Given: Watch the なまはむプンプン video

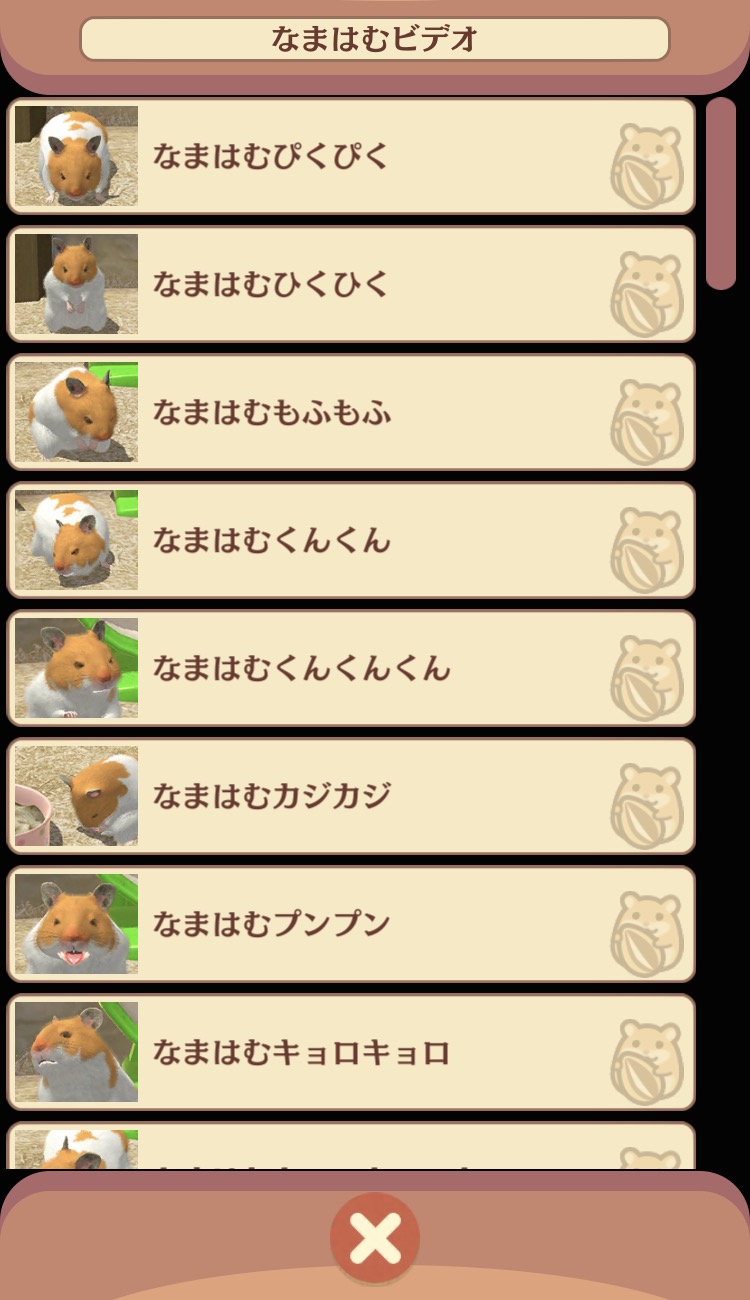Looking at the screenshot, I should pos(351,924).
